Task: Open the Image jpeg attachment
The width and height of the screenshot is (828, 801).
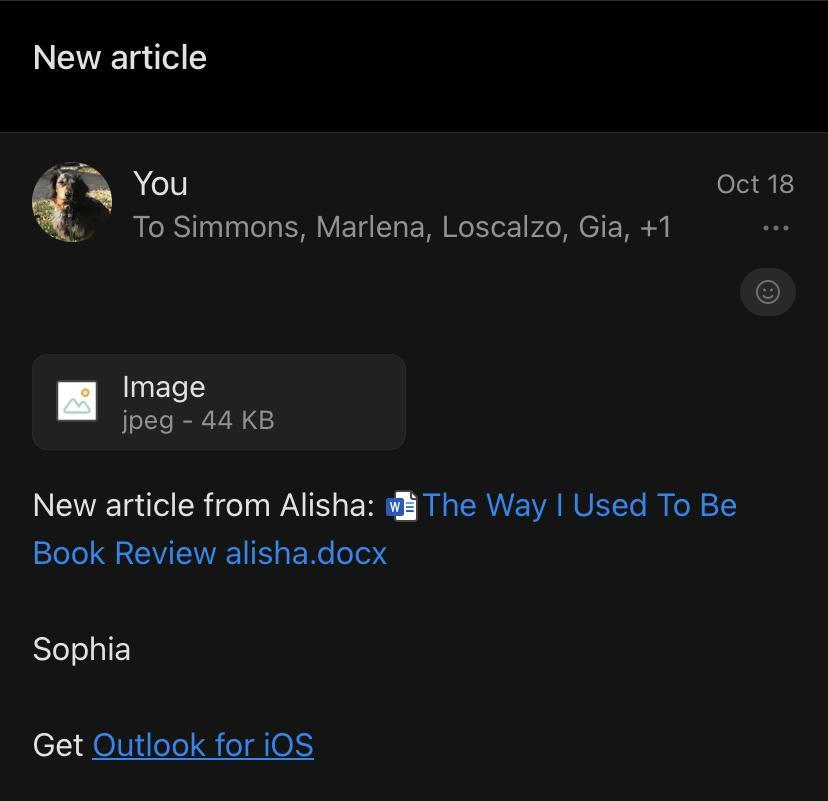Action: click(x=219, y=402)
